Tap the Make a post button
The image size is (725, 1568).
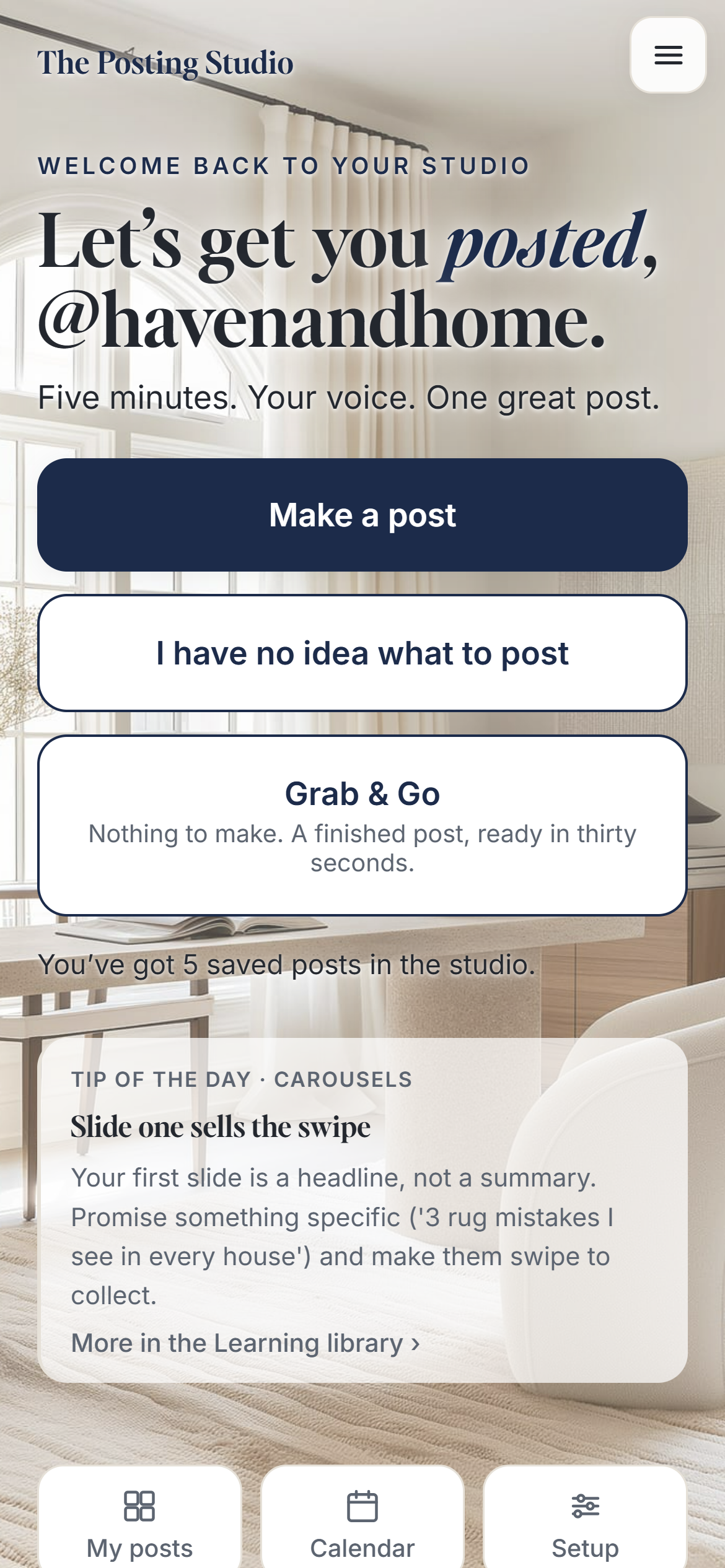pos(362,515)
